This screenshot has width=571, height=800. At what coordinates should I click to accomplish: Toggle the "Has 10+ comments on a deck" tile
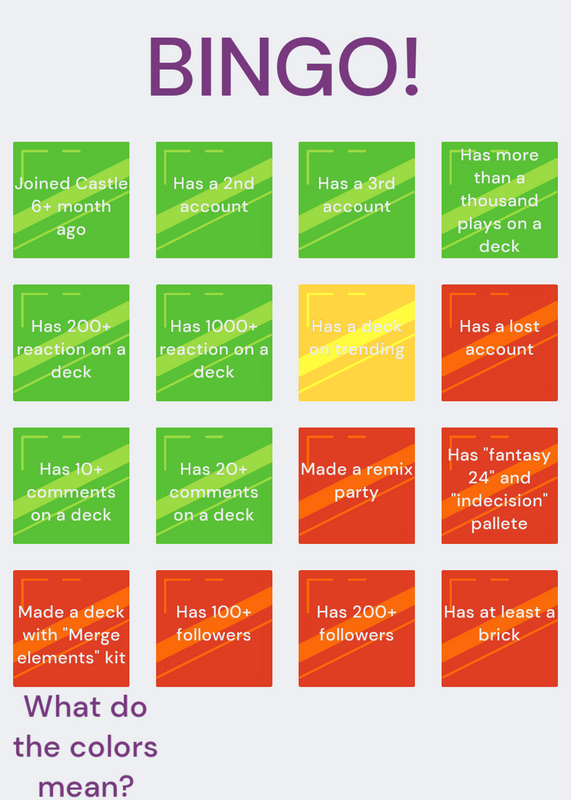coord(71,486)
